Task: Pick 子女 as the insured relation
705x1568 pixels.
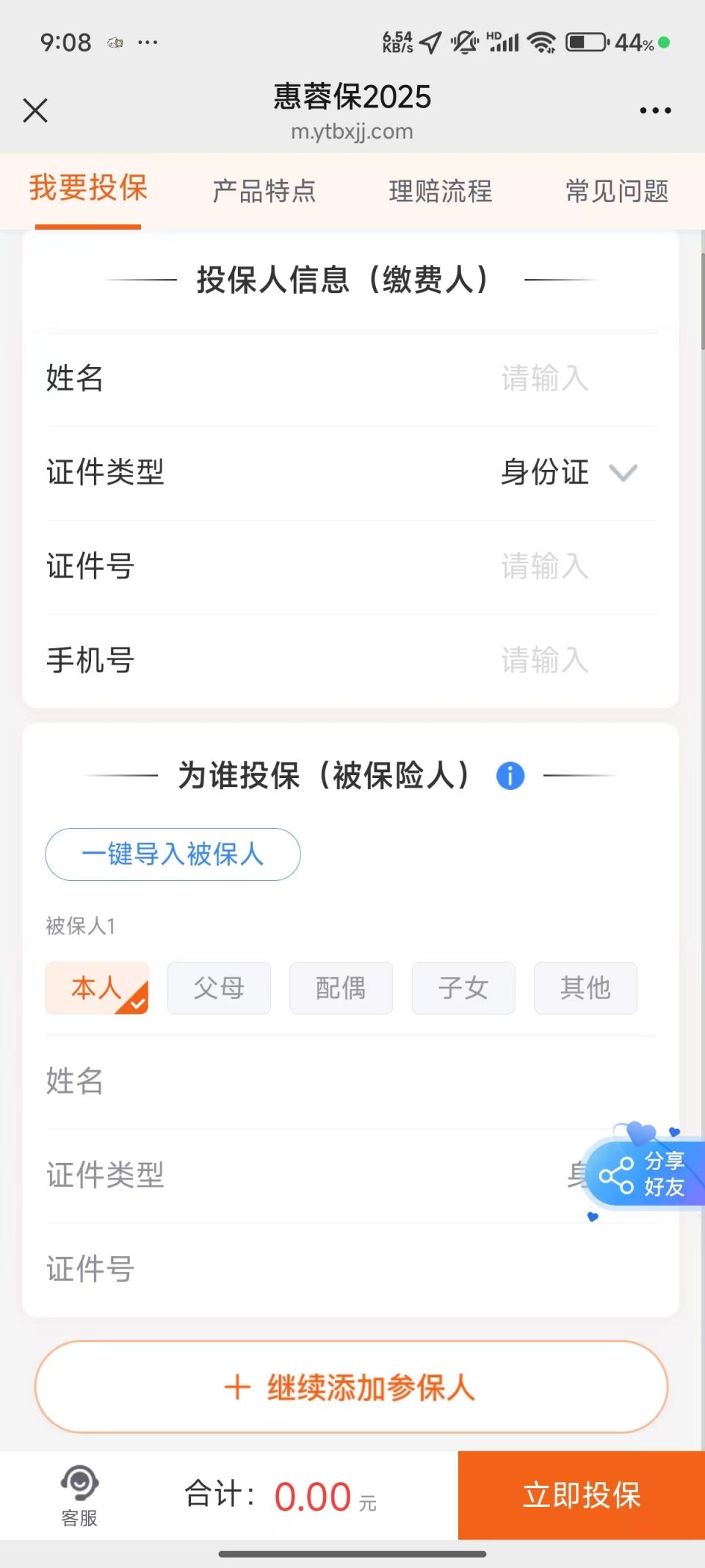Action: [x=463, y=988]
